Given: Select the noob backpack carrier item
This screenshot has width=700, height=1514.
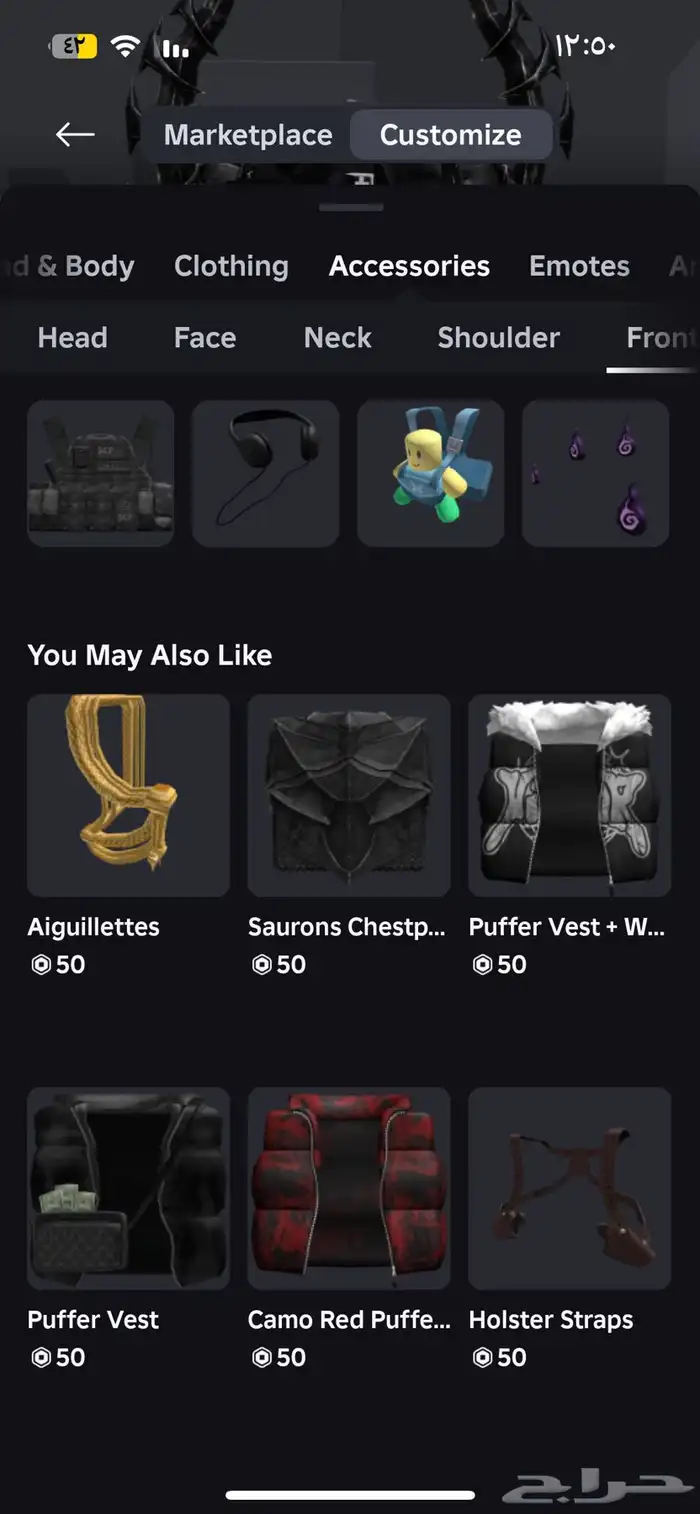Looking at the screenshot, I should 430,473.
